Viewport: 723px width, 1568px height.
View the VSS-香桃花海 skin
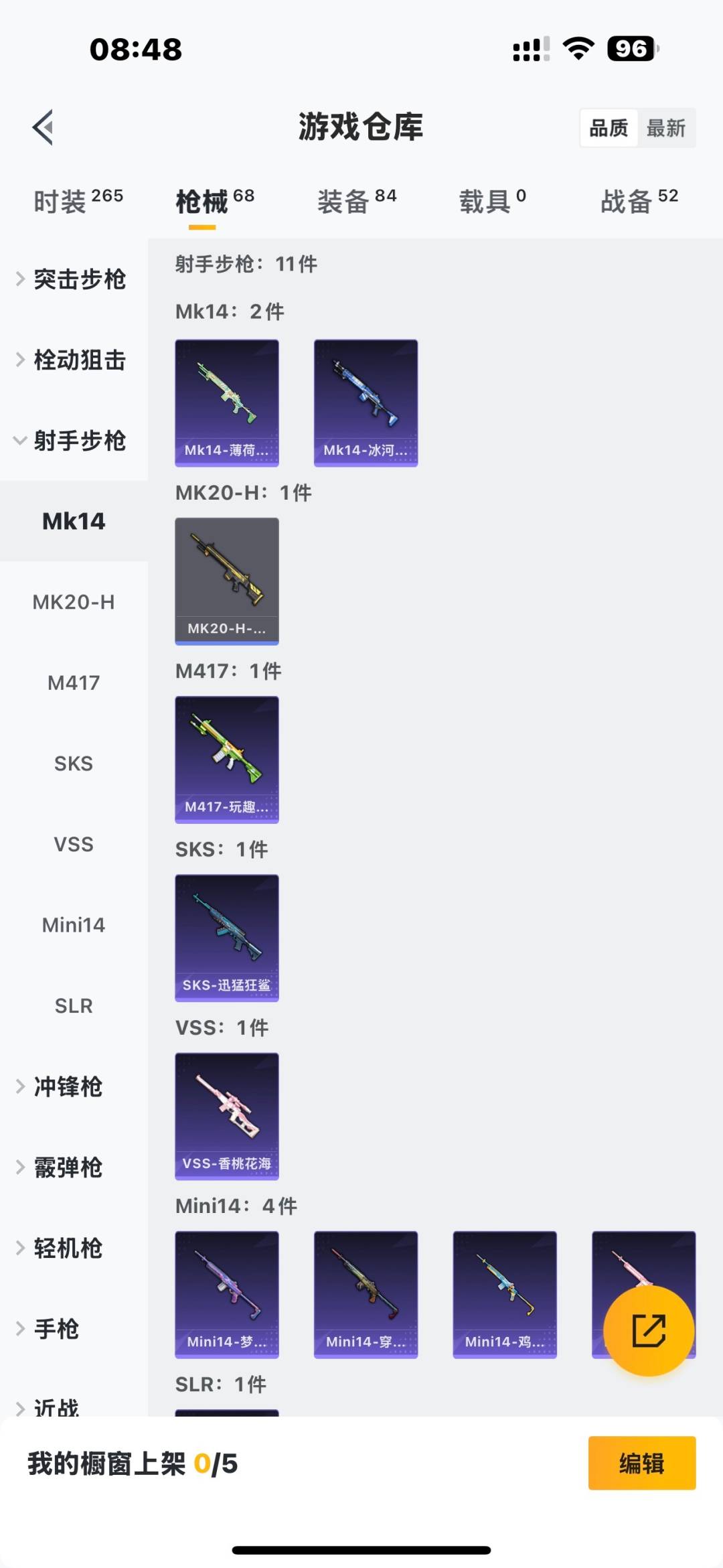(227, 1116)
